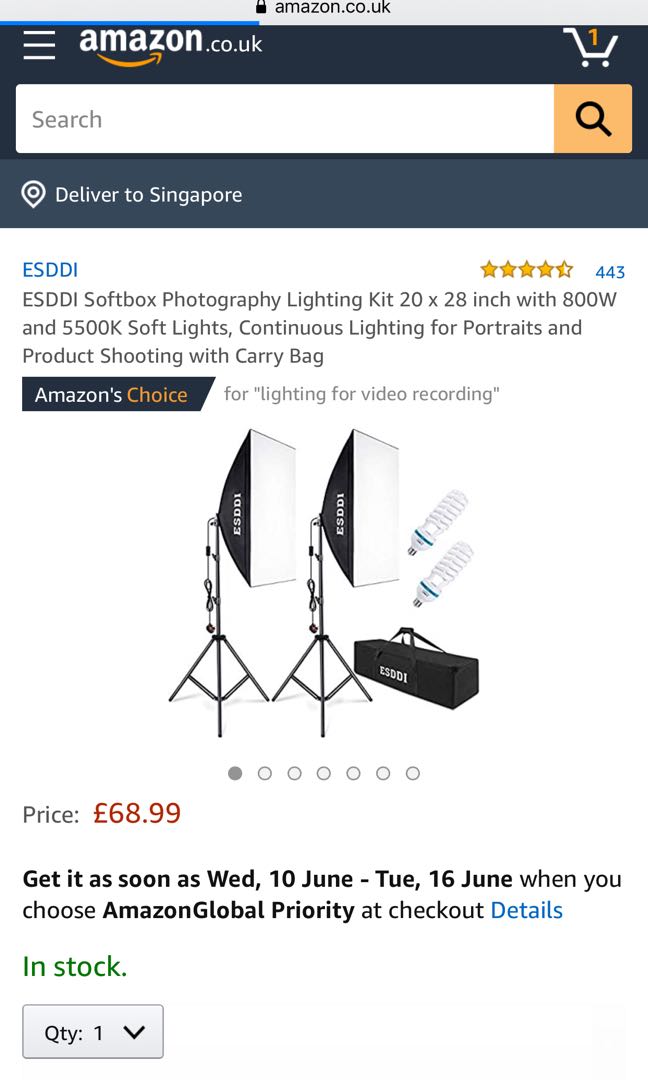648x1080 pixels.
Task: Open the hamburger menu
Action: click(x=39, y=45)
